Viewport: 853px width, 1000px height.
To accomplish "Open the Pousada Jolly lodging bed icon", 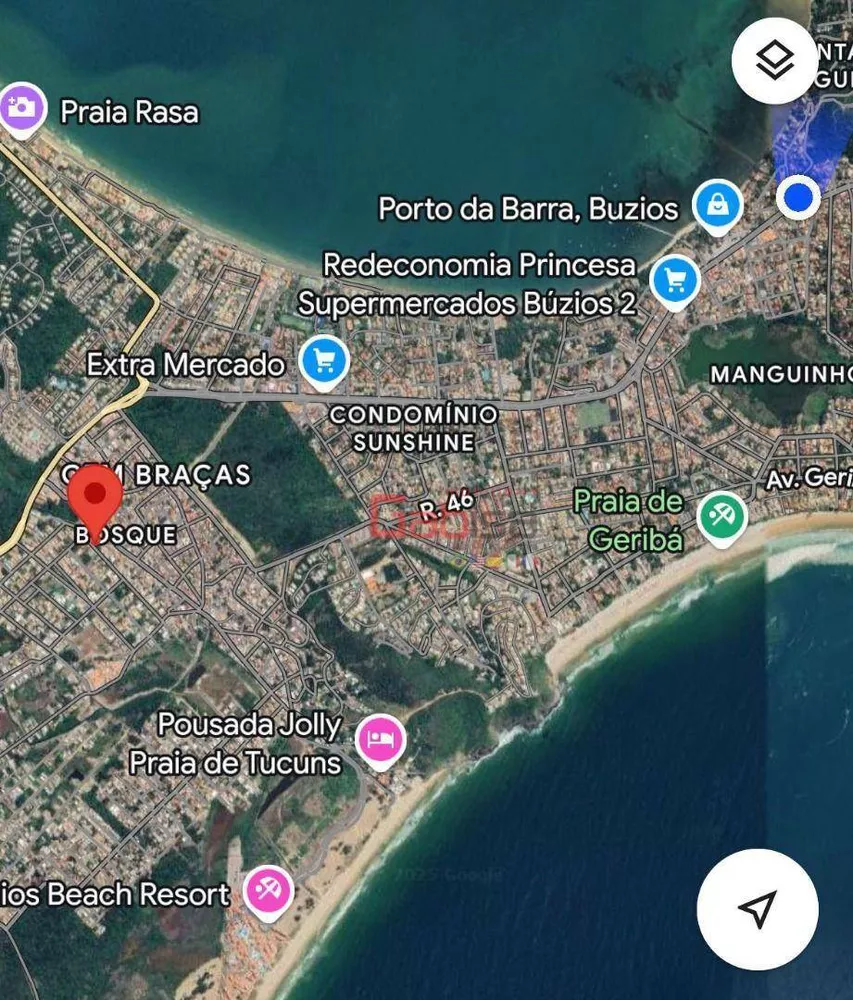I will [x=379, y=741].
